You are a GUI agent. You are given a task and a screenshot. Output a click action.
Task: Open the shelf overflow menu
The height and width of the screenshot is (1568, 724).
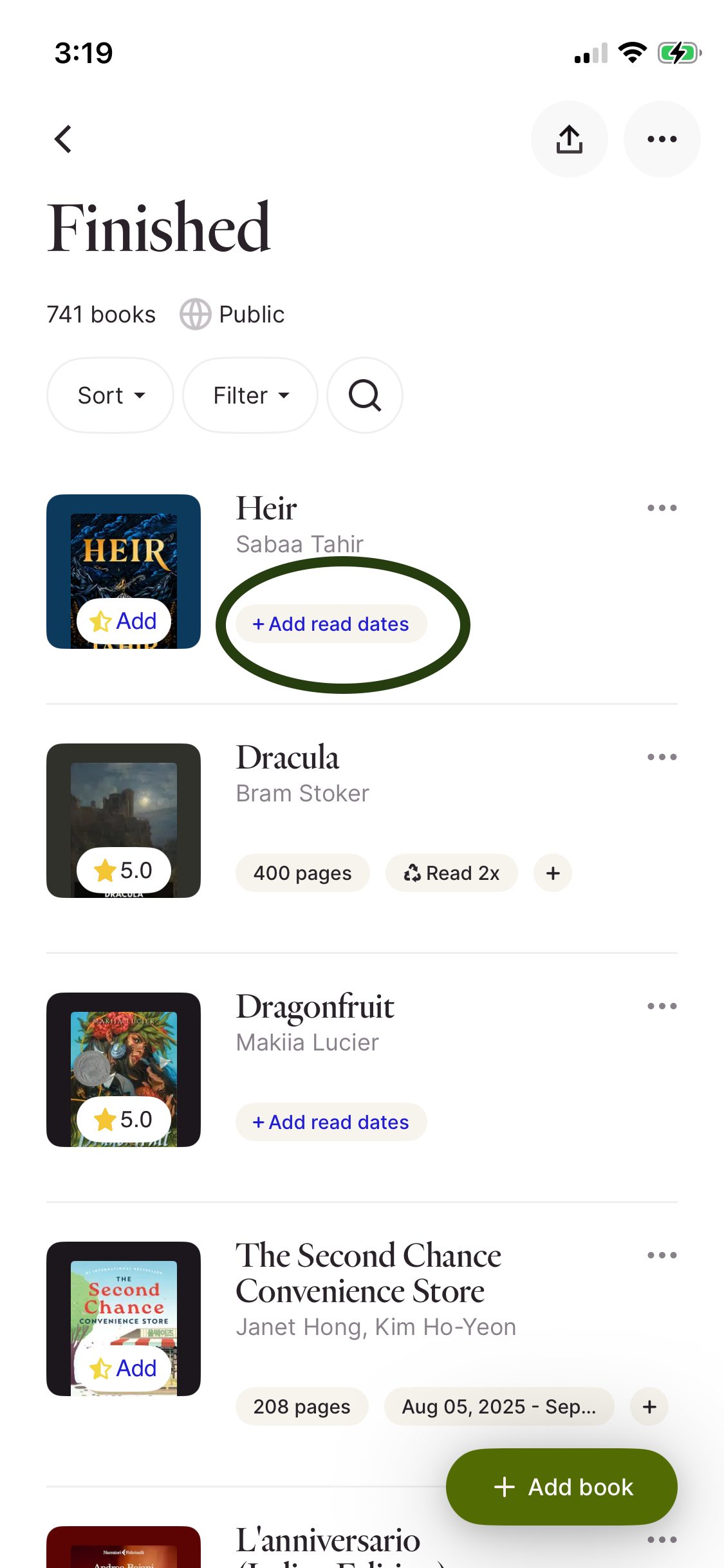point(662,139)
